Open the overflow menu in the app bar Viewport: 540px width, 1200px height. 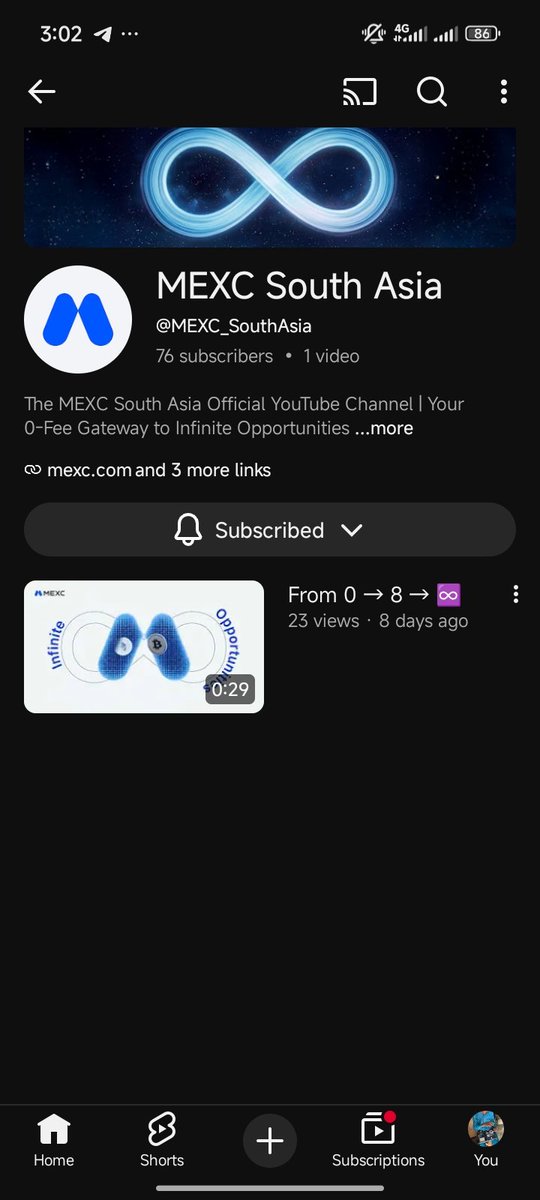(x=503, y=92)
